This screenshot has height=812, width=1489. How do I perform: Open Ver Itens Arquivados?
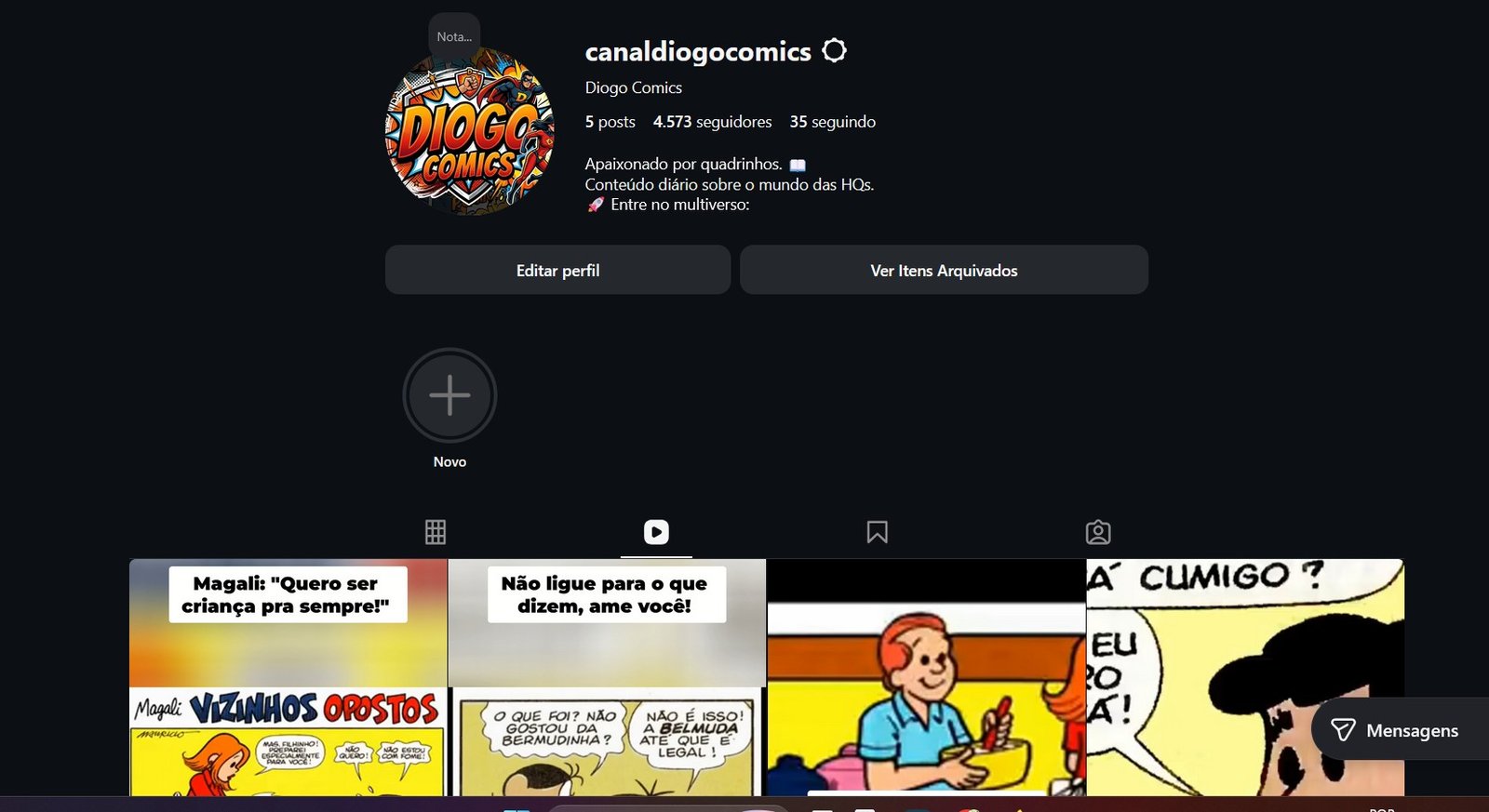[x=944, y=271]
